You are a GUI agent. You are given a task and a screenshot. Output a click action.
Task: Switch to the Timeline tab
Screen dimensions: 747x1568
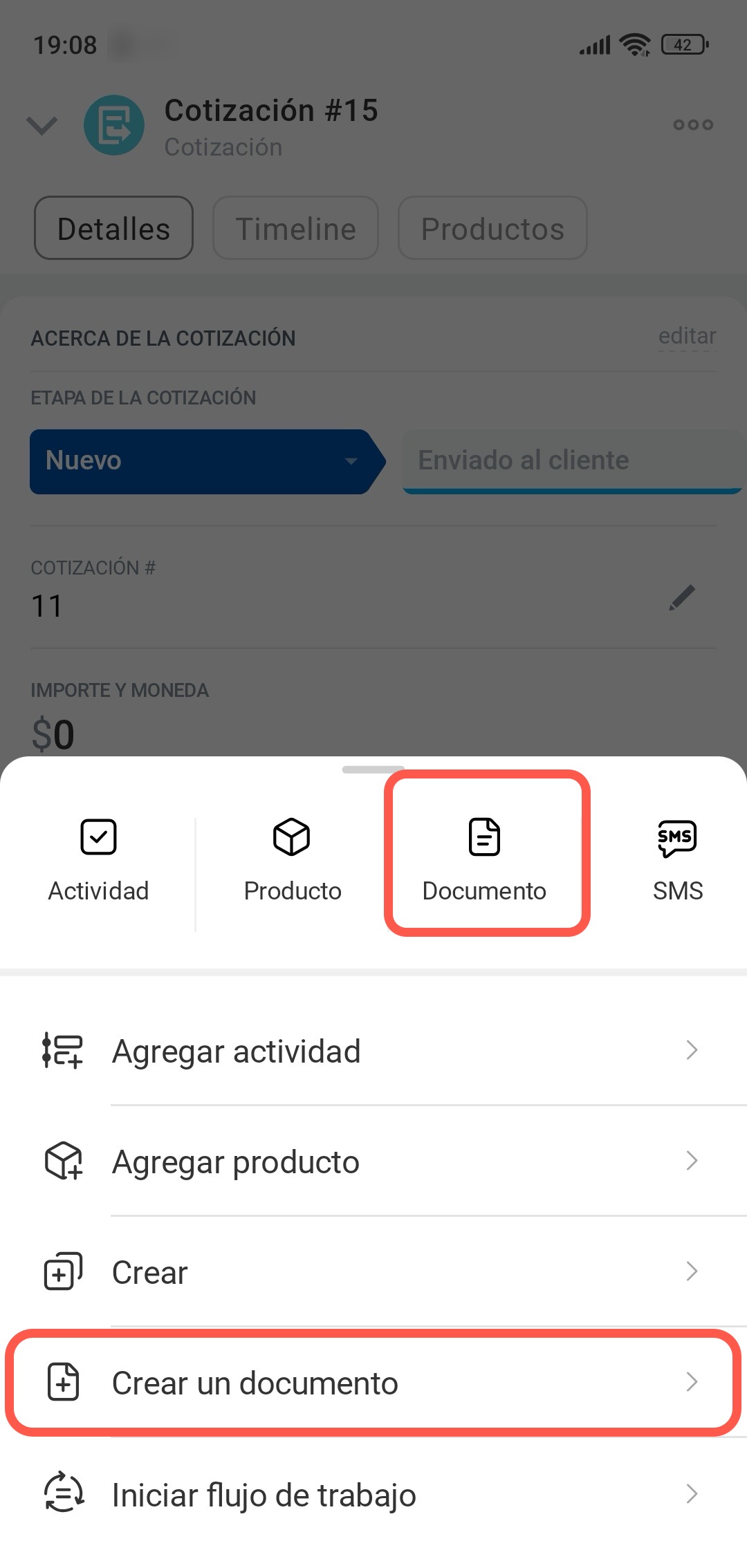[x=295, y=228]
